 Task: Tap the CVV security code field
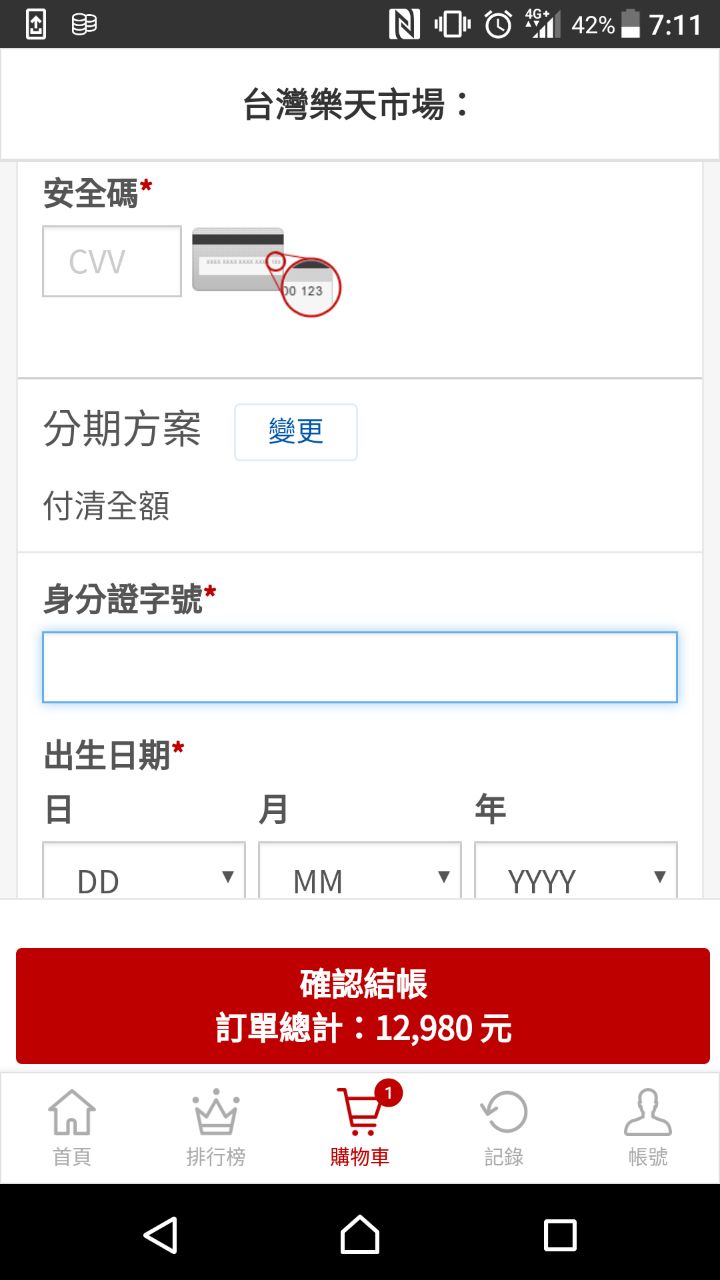coord(112,261)
